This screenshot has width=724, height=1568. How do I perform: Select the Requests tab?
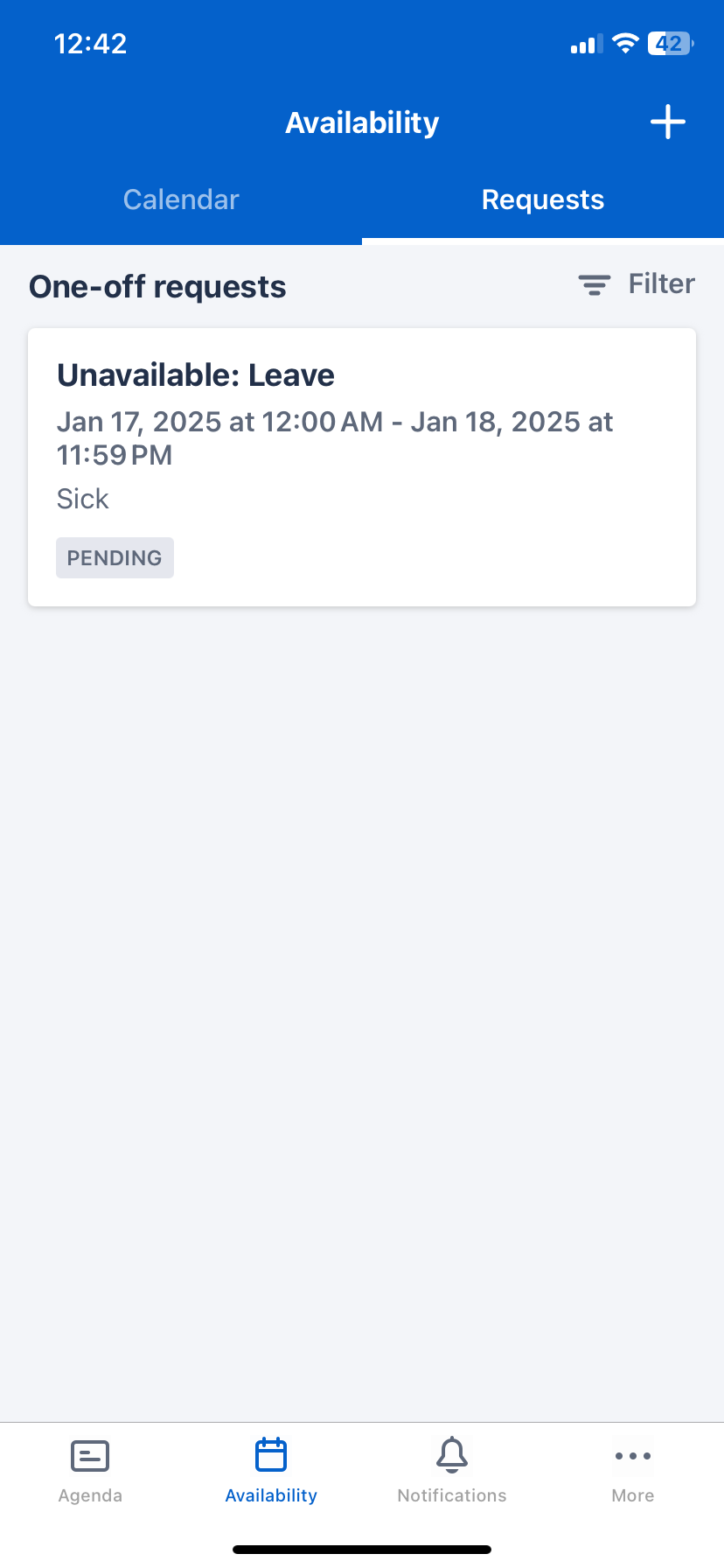click(542, 199)
